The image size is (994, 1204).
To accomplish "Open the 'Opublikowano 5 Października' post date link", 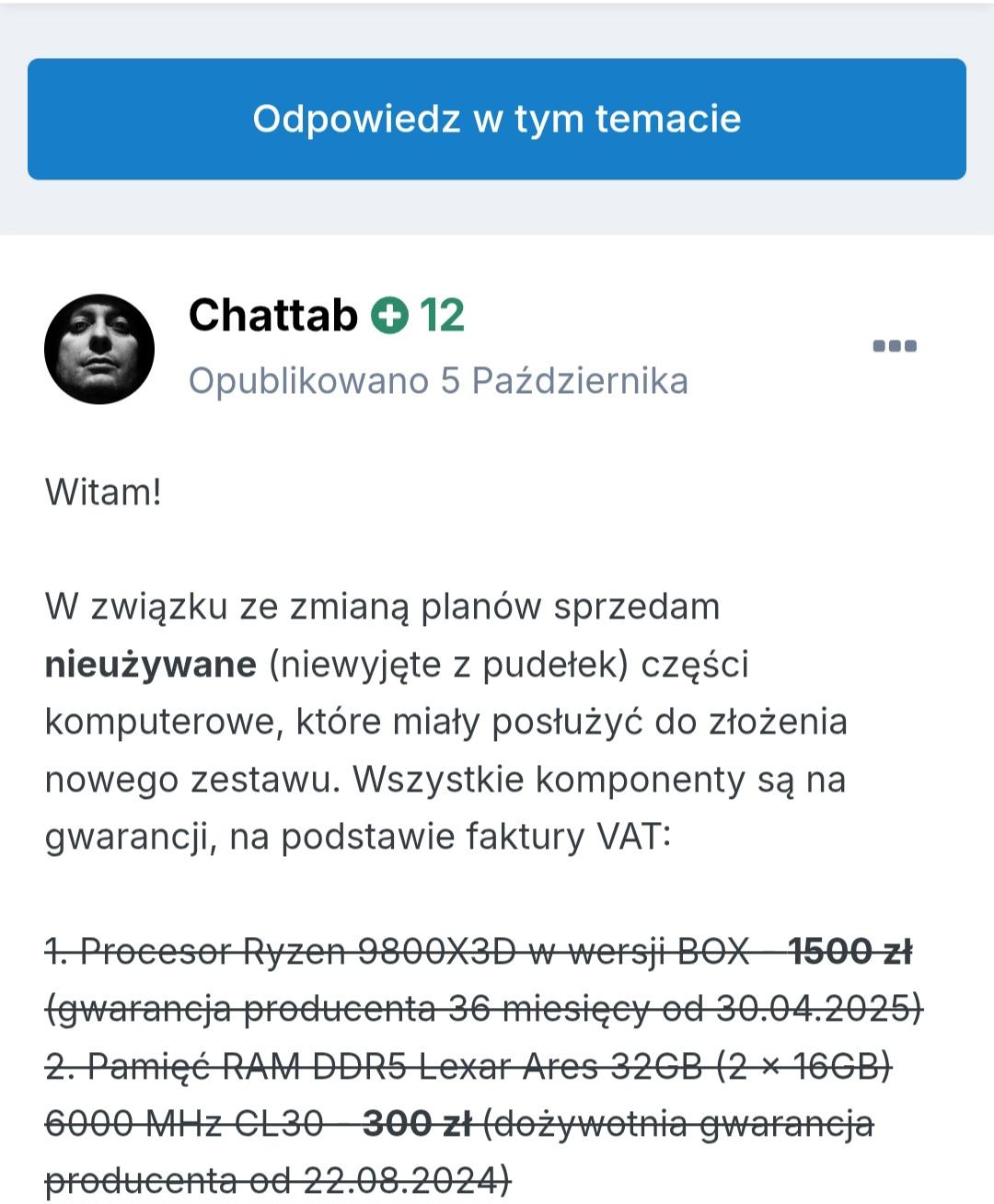I will click(x=438, y=380).
